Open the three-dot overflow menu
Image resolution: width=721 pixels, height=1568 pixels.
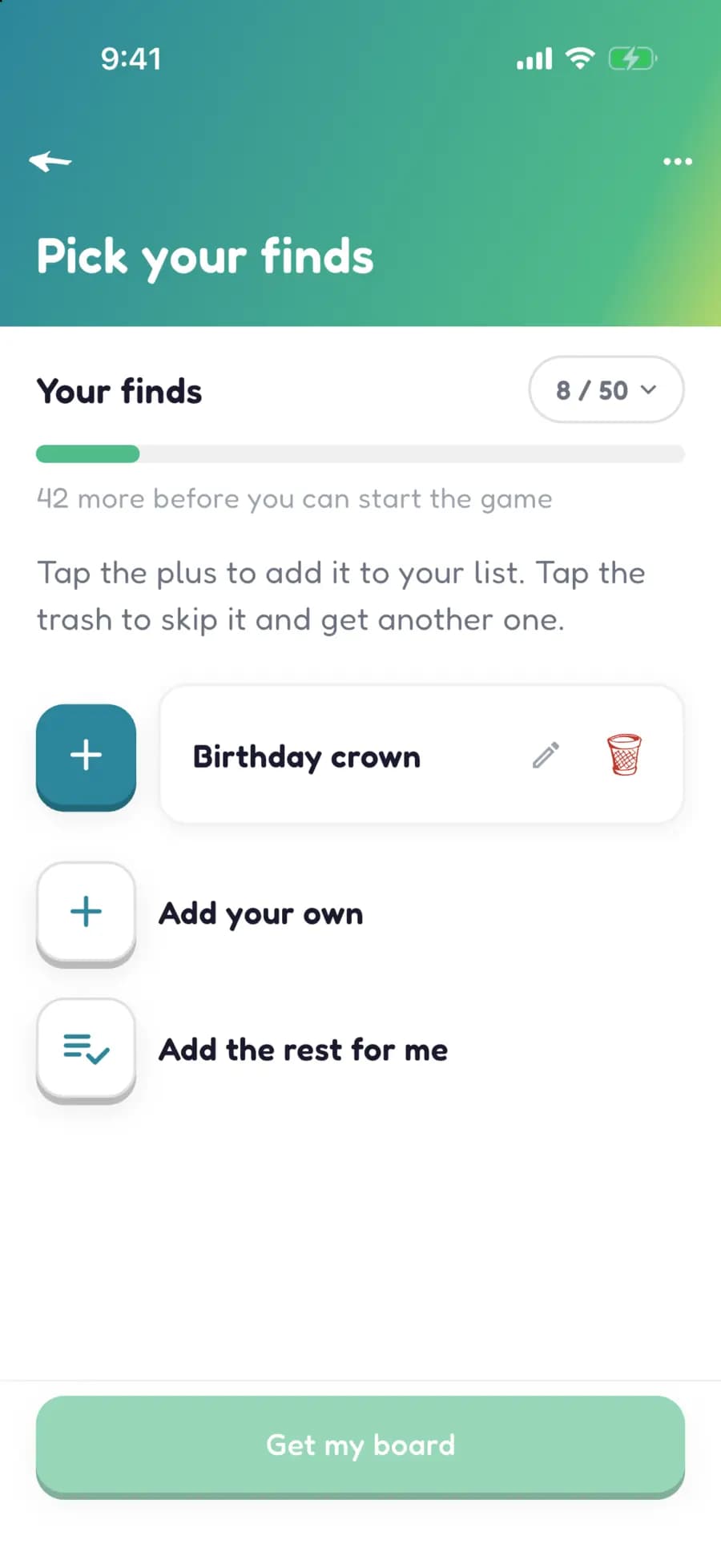coord(678,161)
